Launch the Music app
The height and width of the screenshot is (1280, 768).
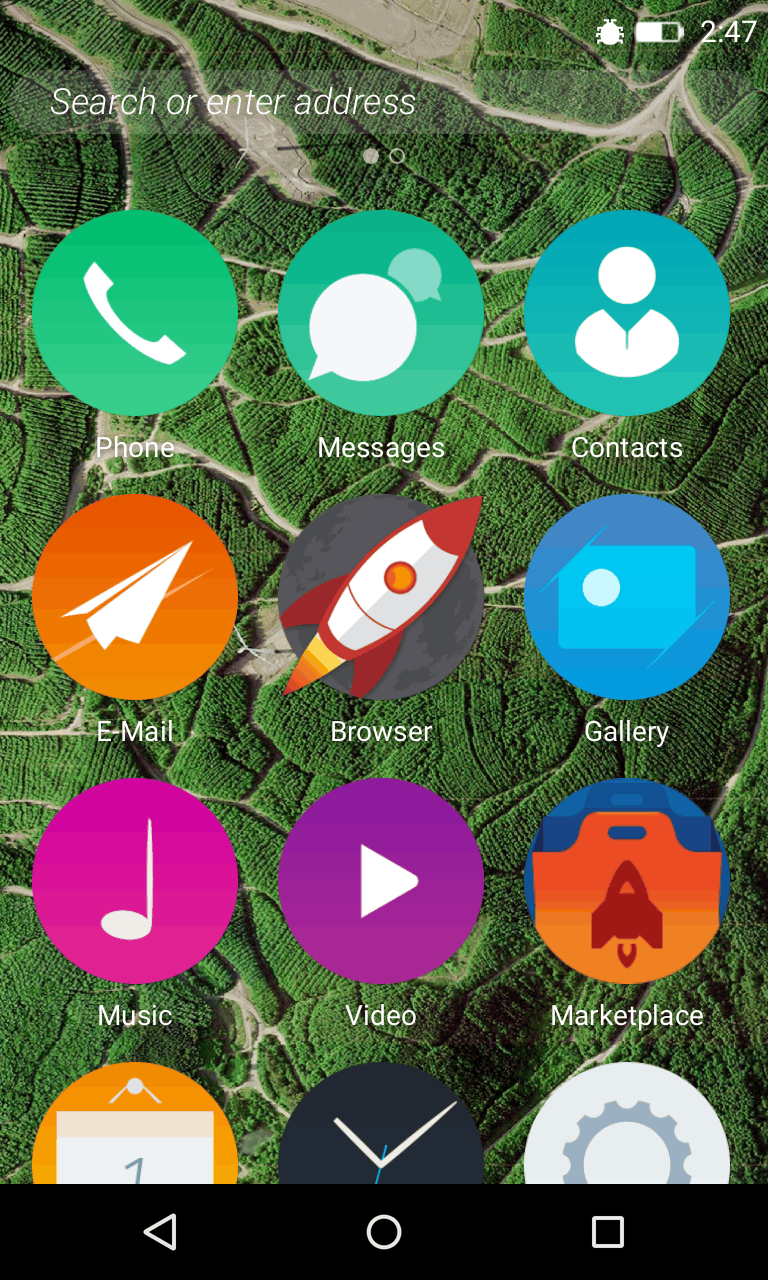(x=136, y=880)
